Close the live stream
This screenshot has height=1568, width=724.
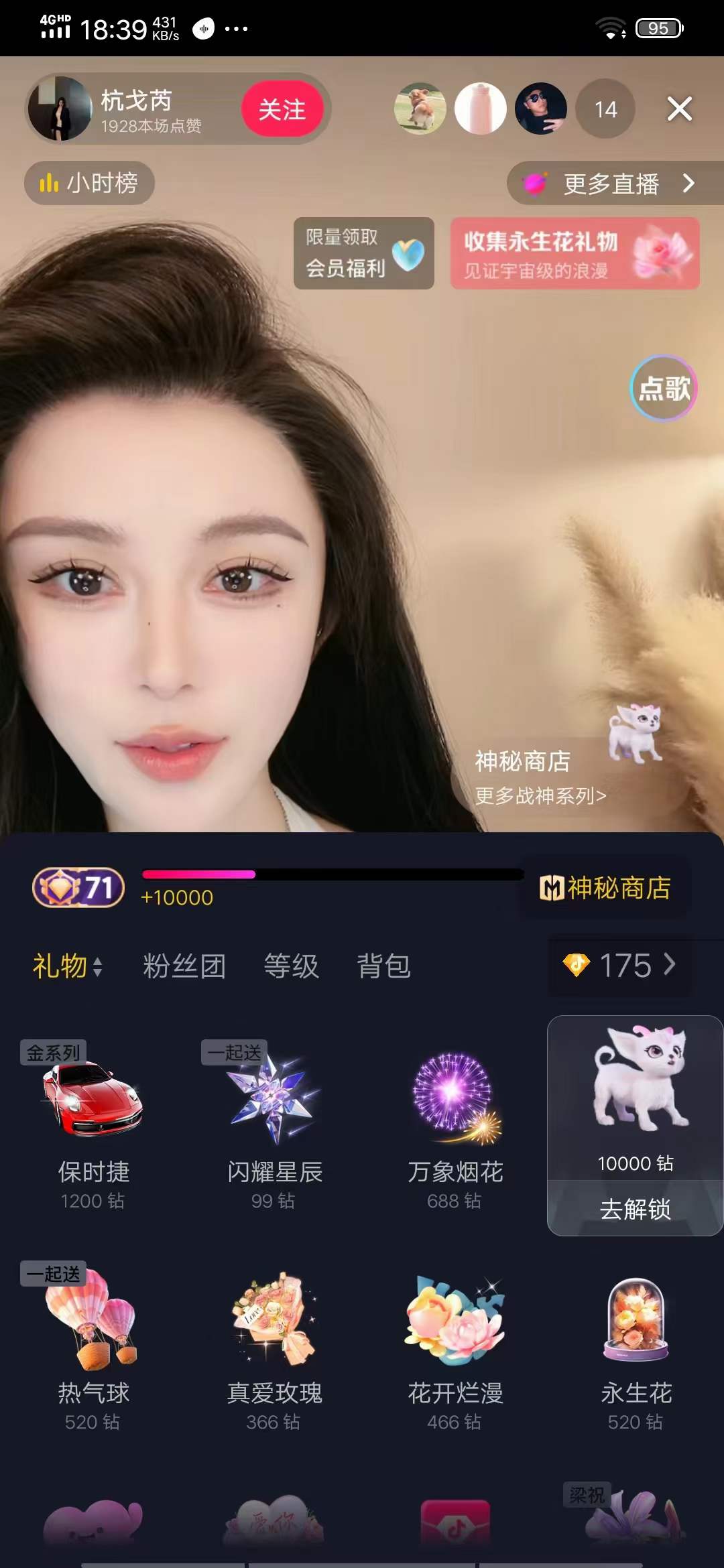679,109
